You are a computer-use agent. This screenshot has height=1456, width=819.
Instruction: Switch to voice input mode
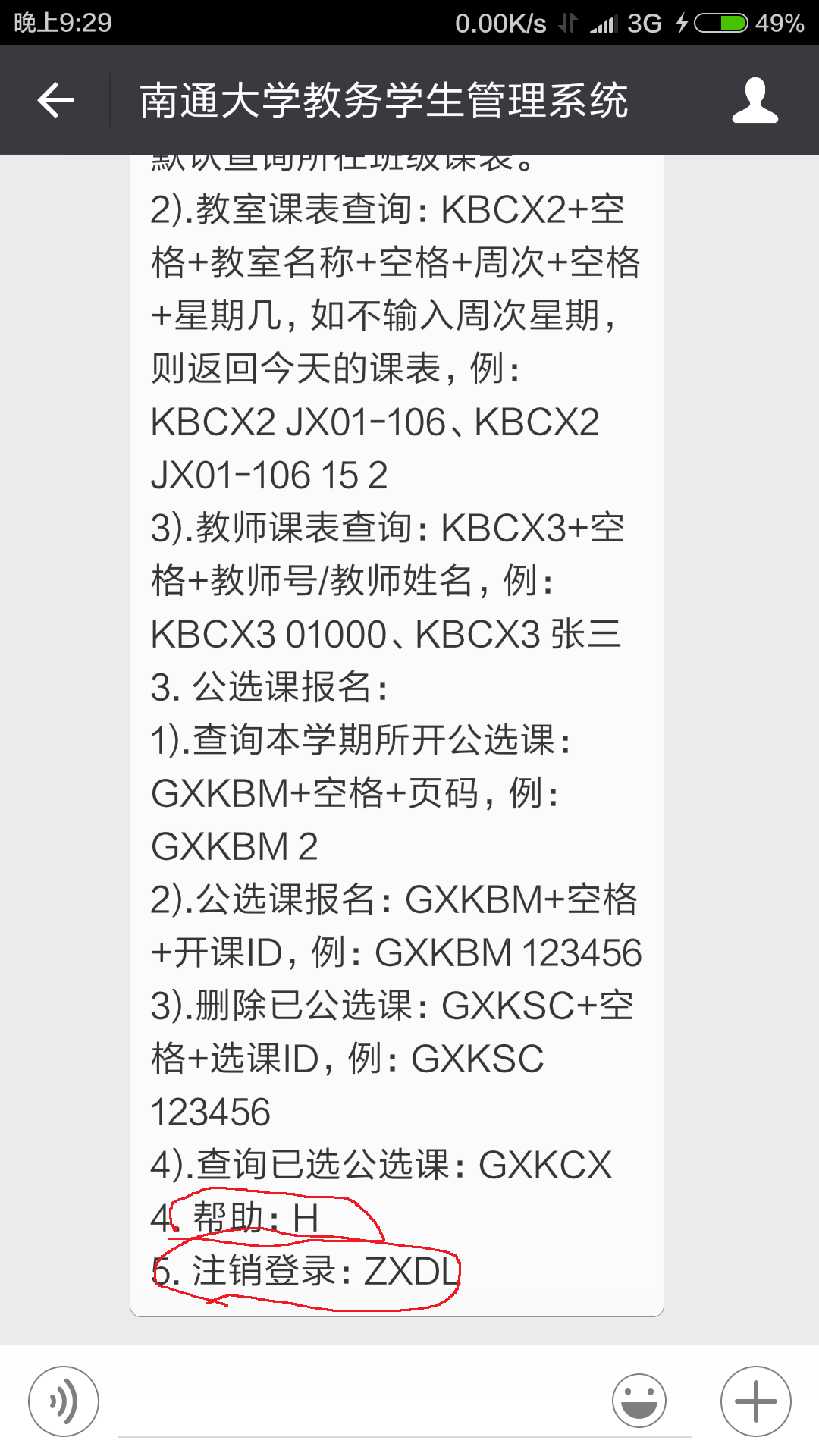[64, 1401]
